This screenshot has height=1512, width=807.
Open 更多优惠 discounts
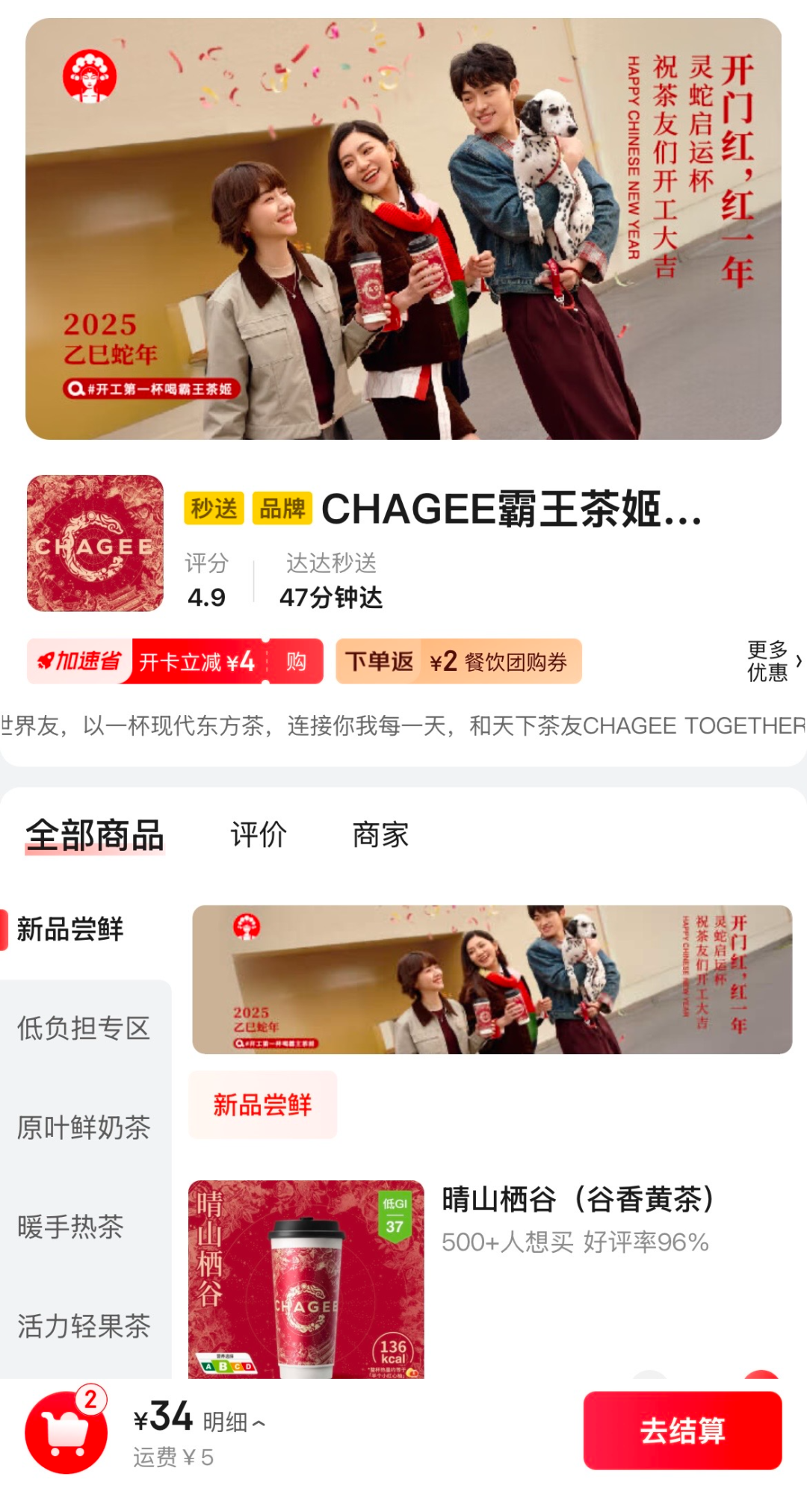tap(773, 661)
